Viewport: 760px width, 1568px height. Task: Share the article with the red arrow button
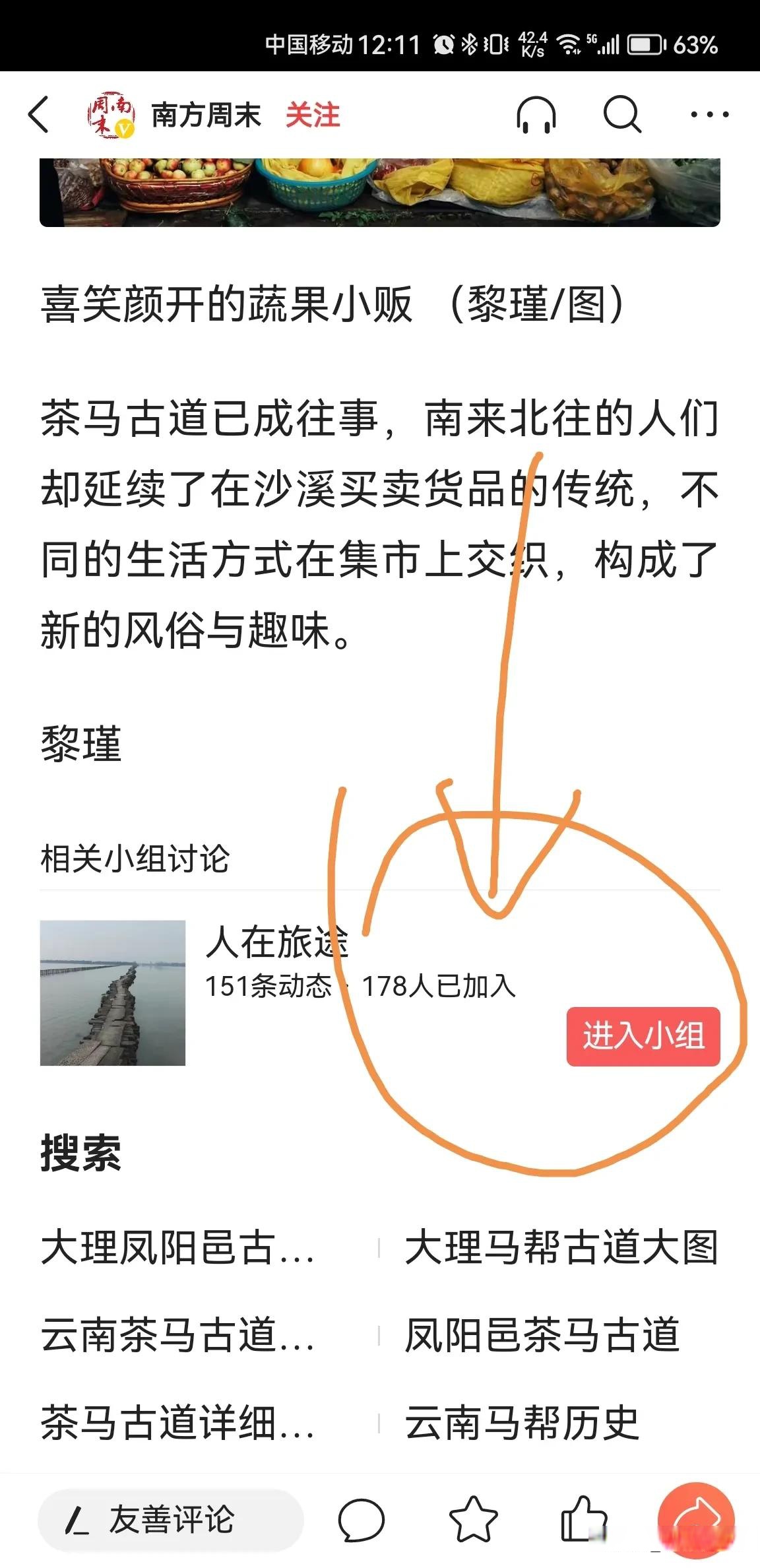[695, 1519]
